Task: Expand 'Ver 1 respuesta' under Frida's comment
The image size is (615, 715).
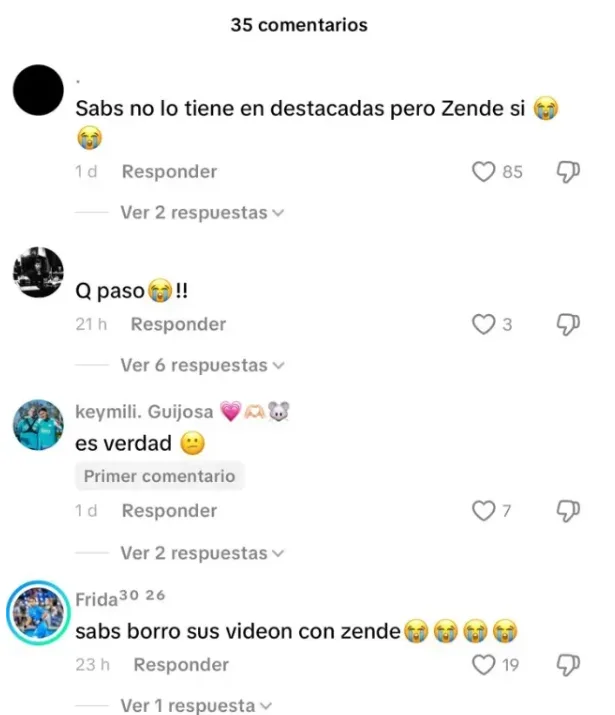Action: pyautogui.click(x=196, y=706)
